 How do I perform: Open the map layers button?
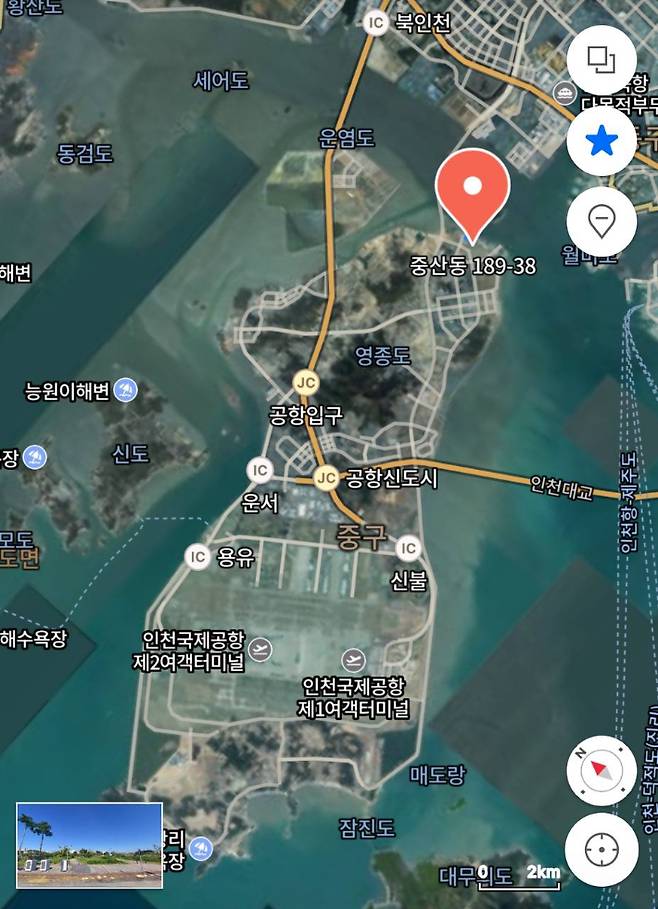[601, 60]
